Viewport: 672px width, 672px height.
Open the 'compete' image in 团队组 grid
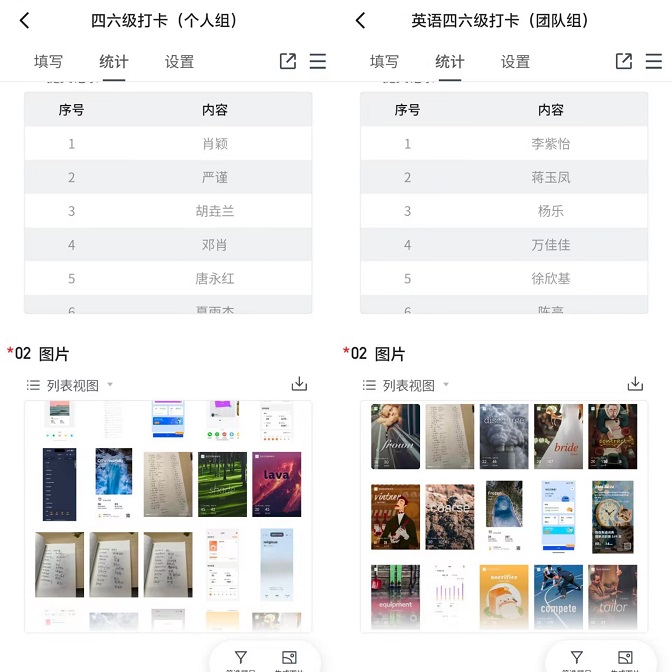[x=558, y=597]
